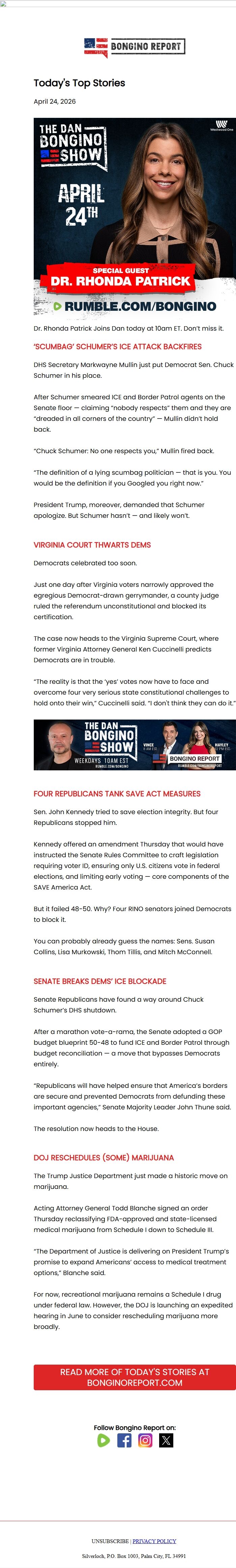Open Four Republicans Tank SAVE Act Measures story
Image resolution: width=236 pixels, height=1568 pixels.
[x=117, y=794]
